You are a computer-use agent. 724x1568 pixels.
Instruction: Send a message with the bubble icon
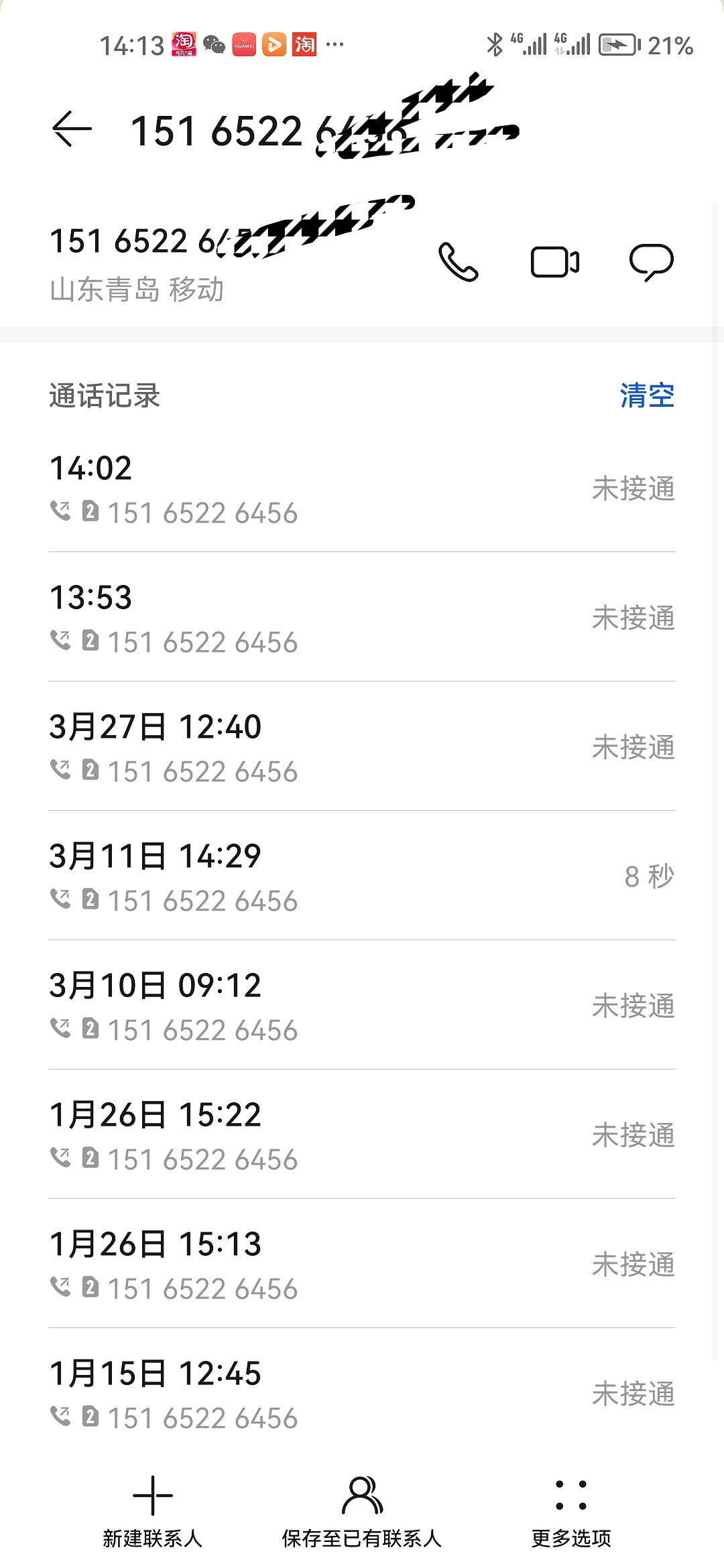tap(652, 262)
